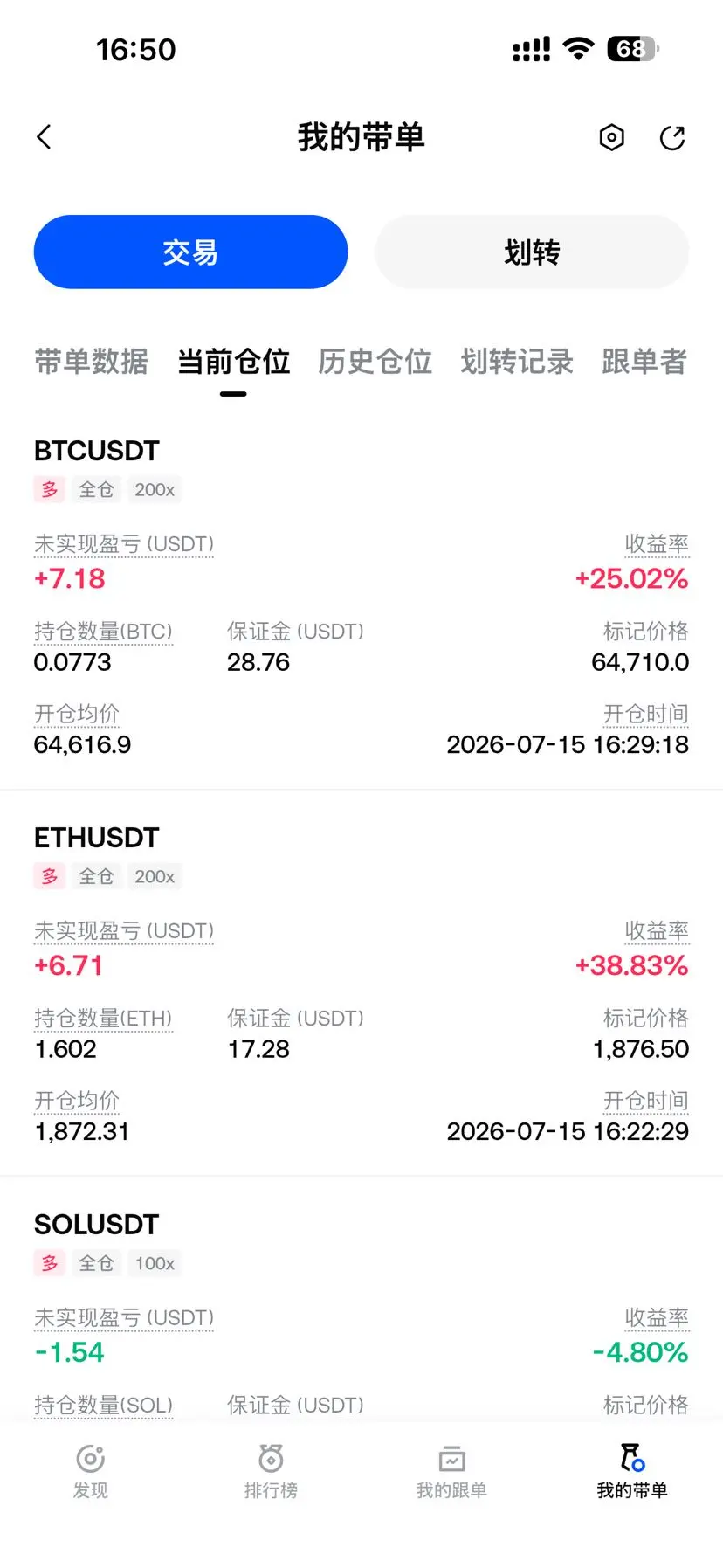
Task: Go back using the top-left arrow
Action: point(44,137)
